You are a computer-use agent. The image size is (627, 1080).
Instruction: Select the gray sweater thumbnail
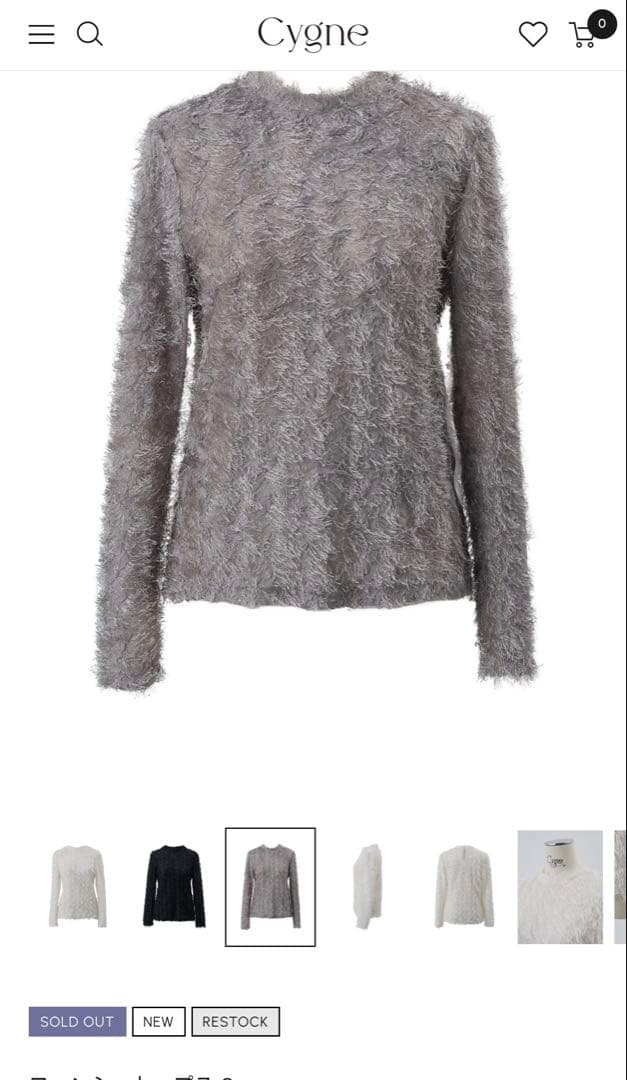(x=270, y=886)
